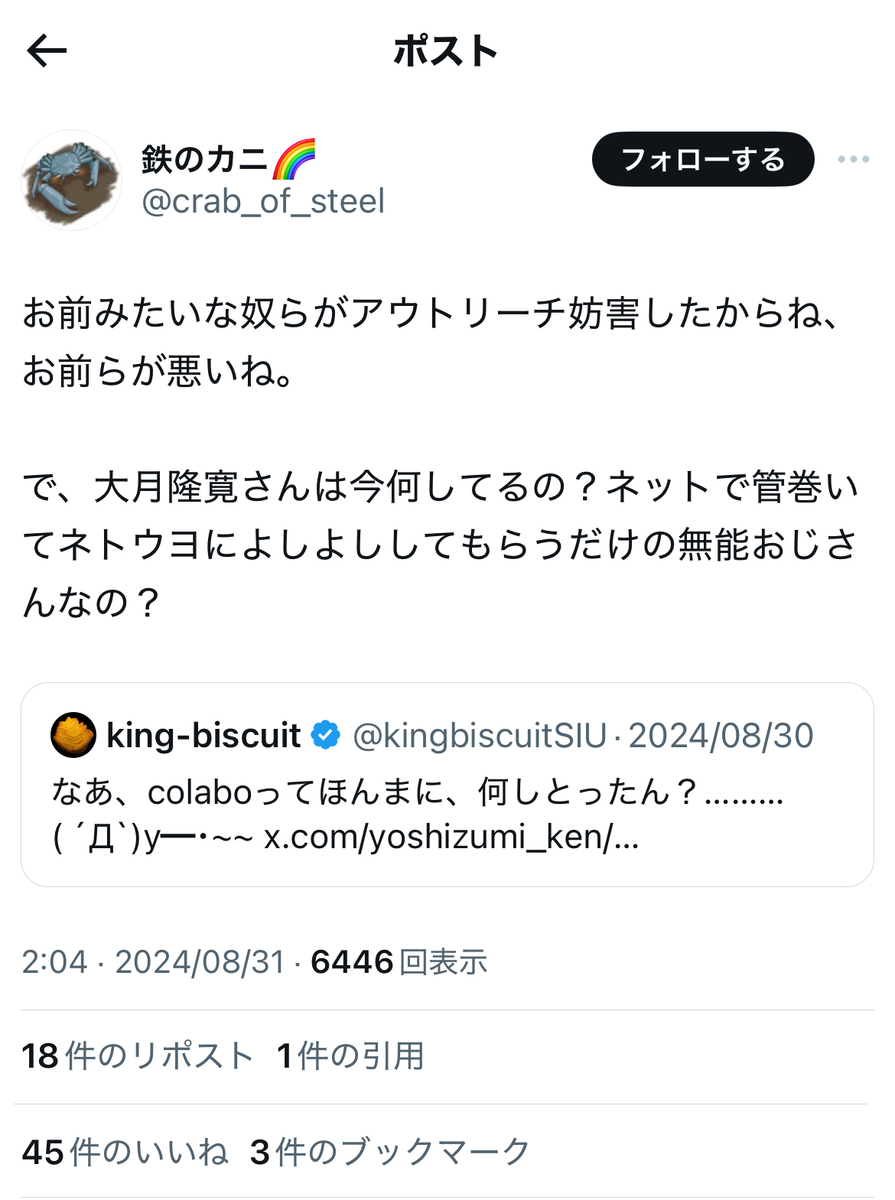Open the 6446 回表示 view analytics
This screenshot has width=895, height=1200.
(x=399, y=962)
